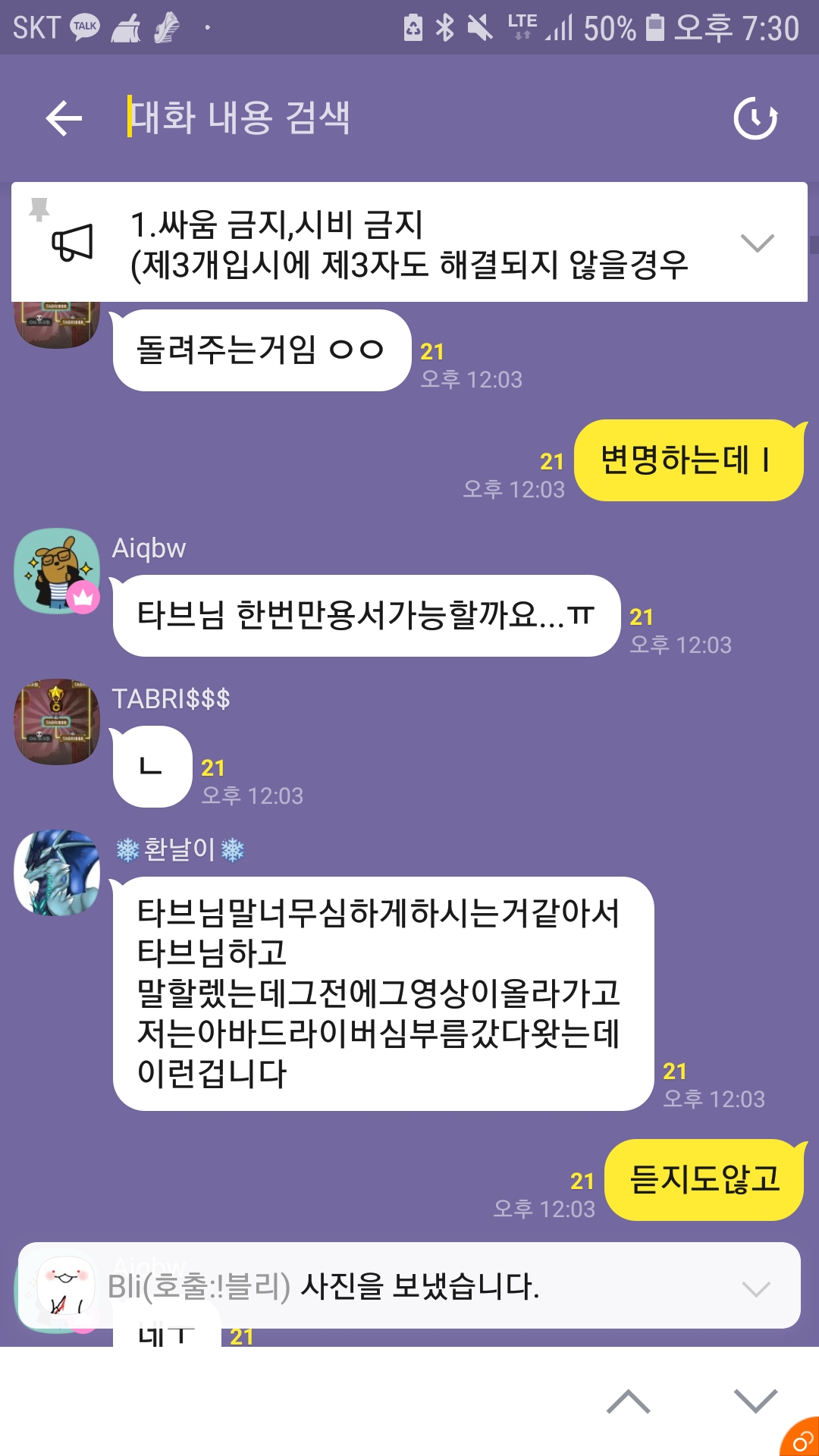The height and width of the screenshot is (1456, 819).
Task: Expand the pinned notice 싸움 금지
Action: (756, 243)
